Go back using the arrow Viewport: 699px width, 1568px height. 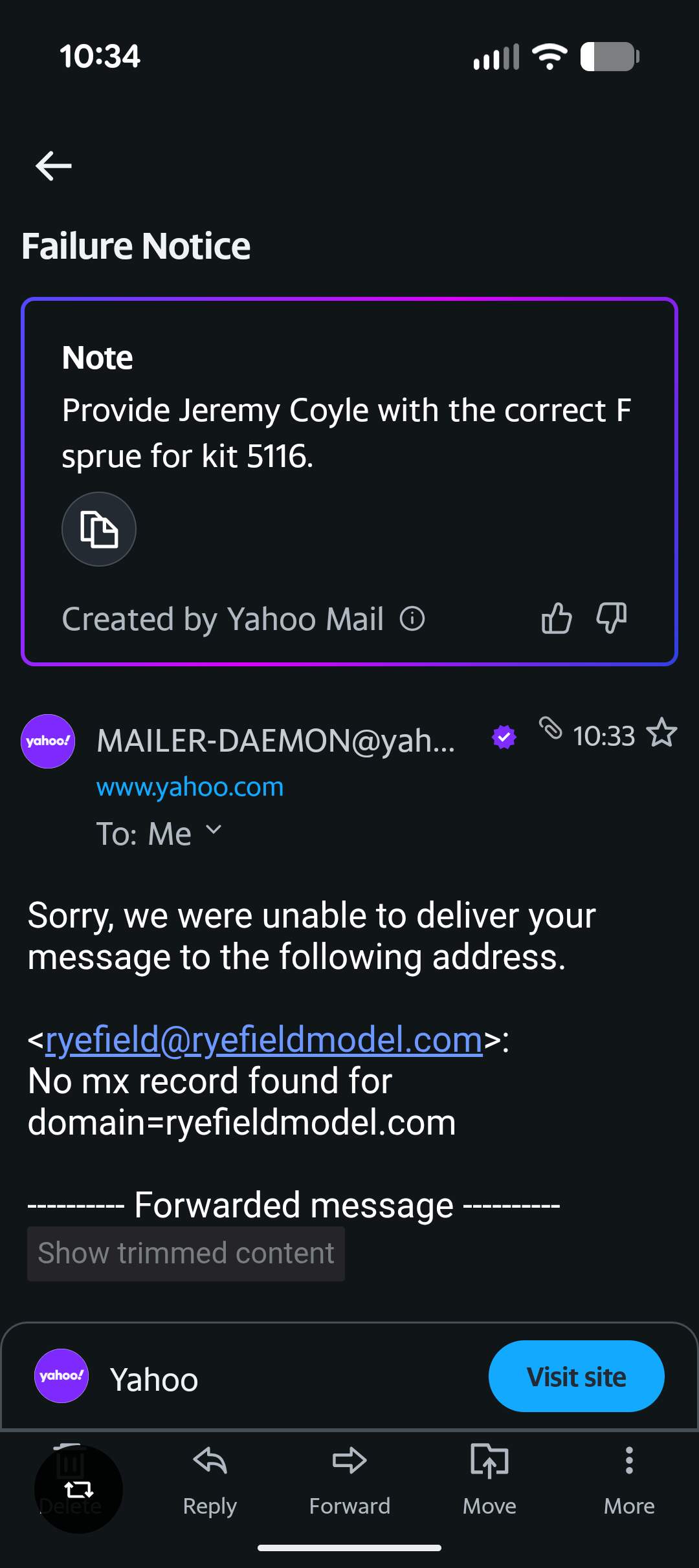point(54,166)
